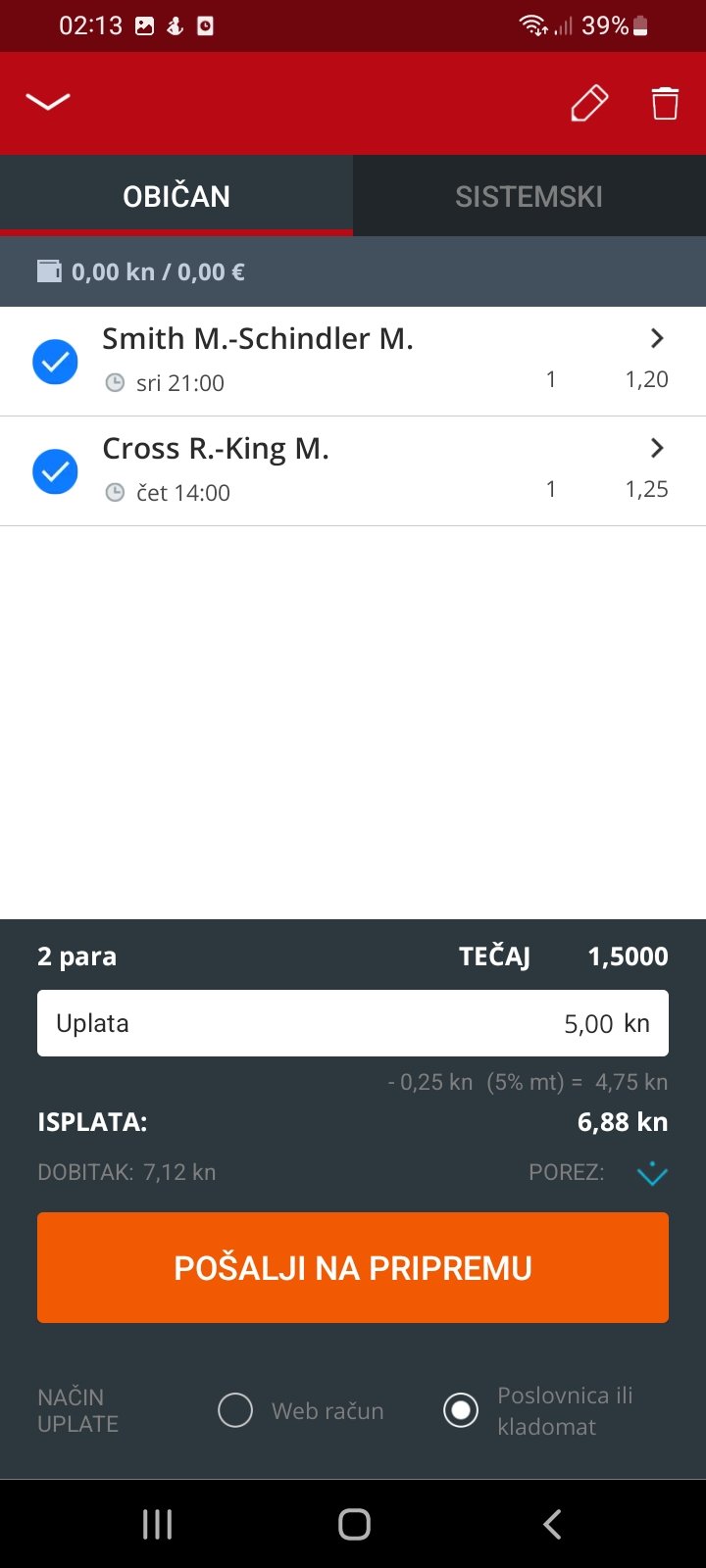Edit the Uplata stake amount field
706x1568 pixels.
pyautogui.click(x=353, y=1023)
